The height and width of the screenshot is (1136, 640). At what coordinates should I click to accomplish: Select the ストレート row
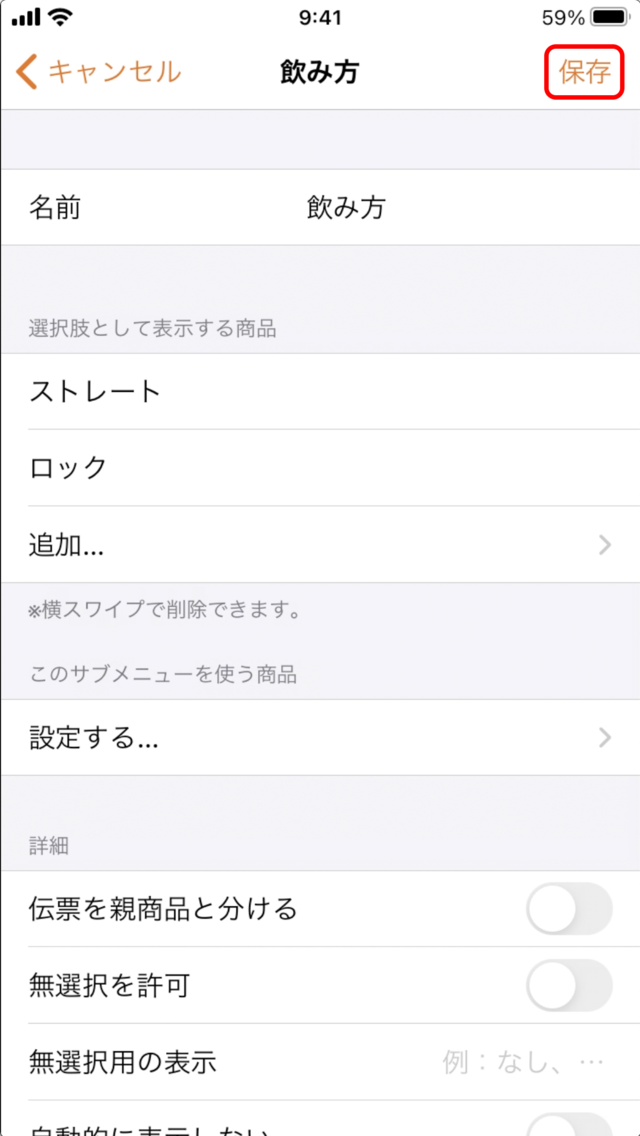[320, 392]
